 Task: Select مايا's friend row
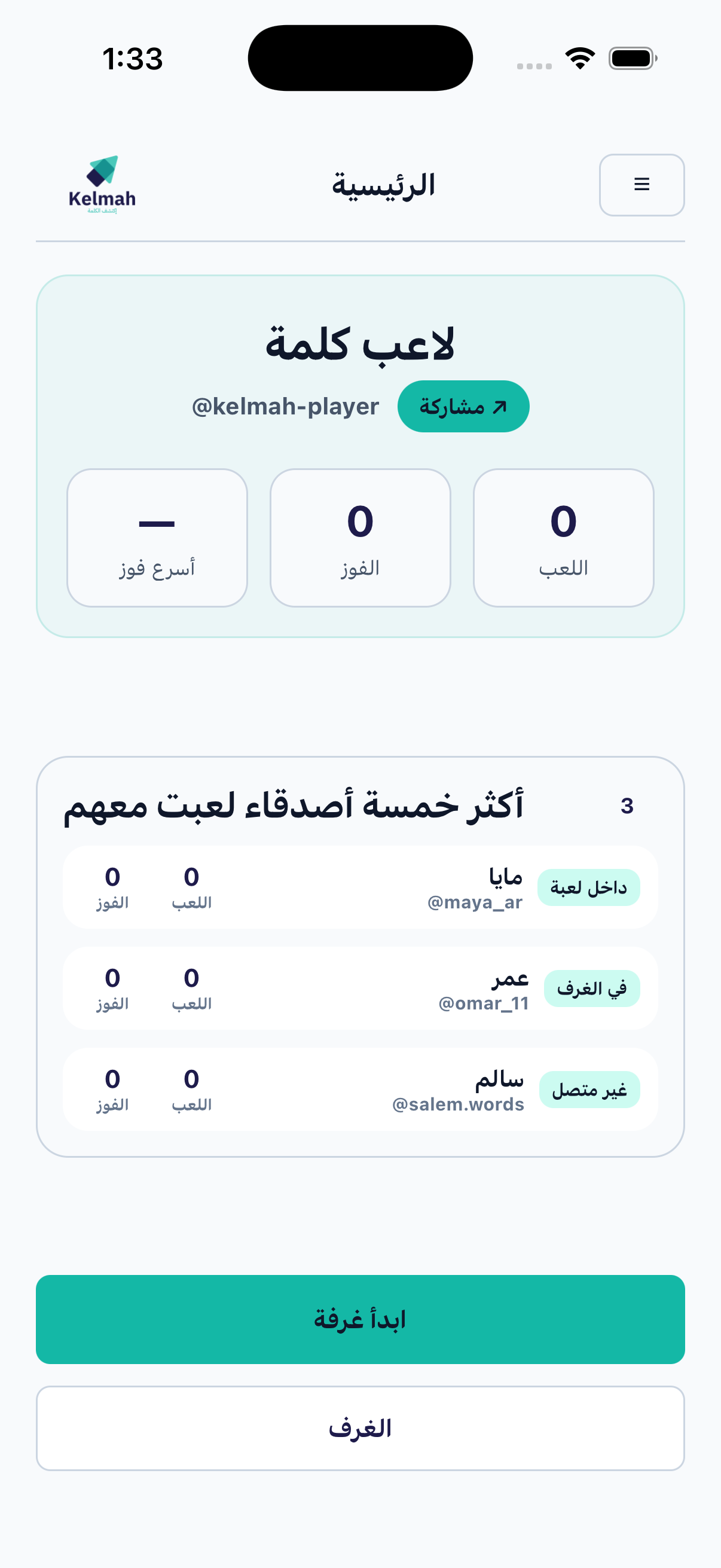pyautogui.click(x=360, y=888)
